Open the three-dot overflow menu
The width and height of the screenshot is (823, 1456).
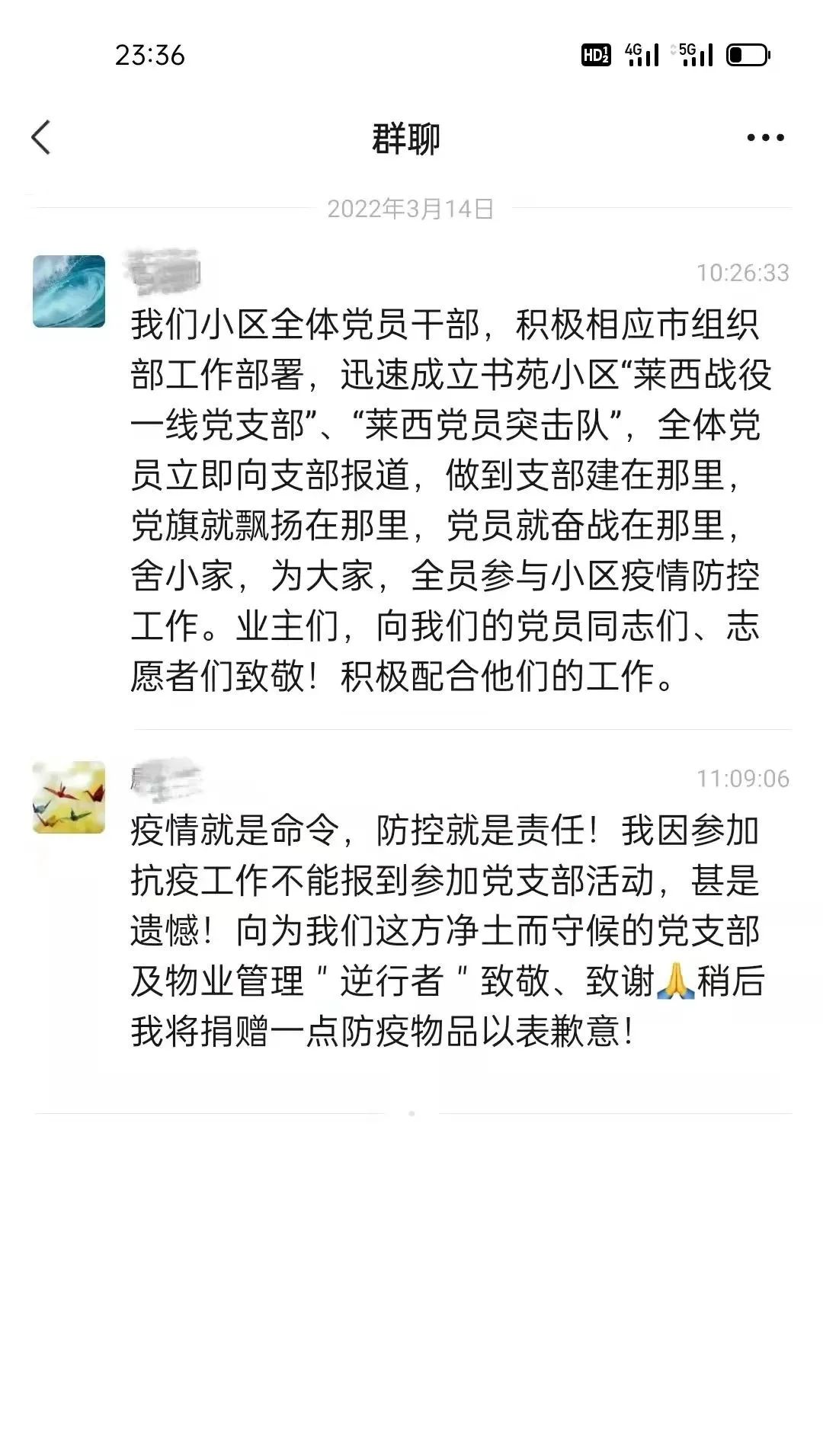pyautogui.click(x=765, y=138)
